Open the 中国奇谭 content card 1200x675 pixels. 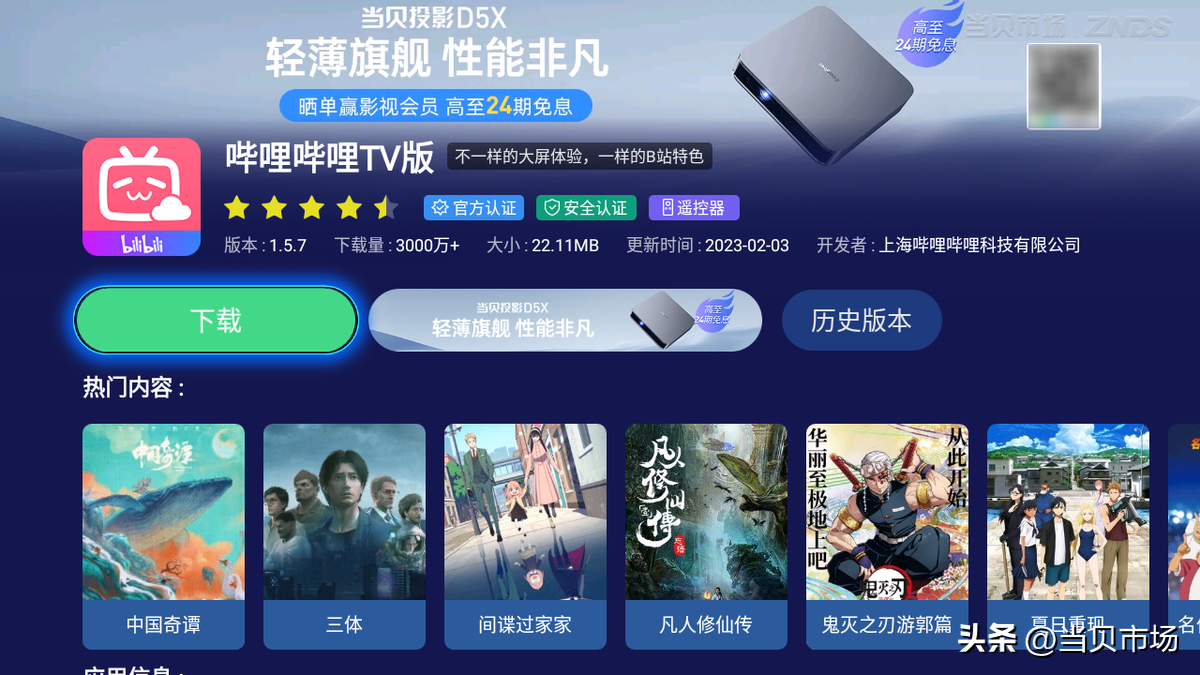[163, 535]
